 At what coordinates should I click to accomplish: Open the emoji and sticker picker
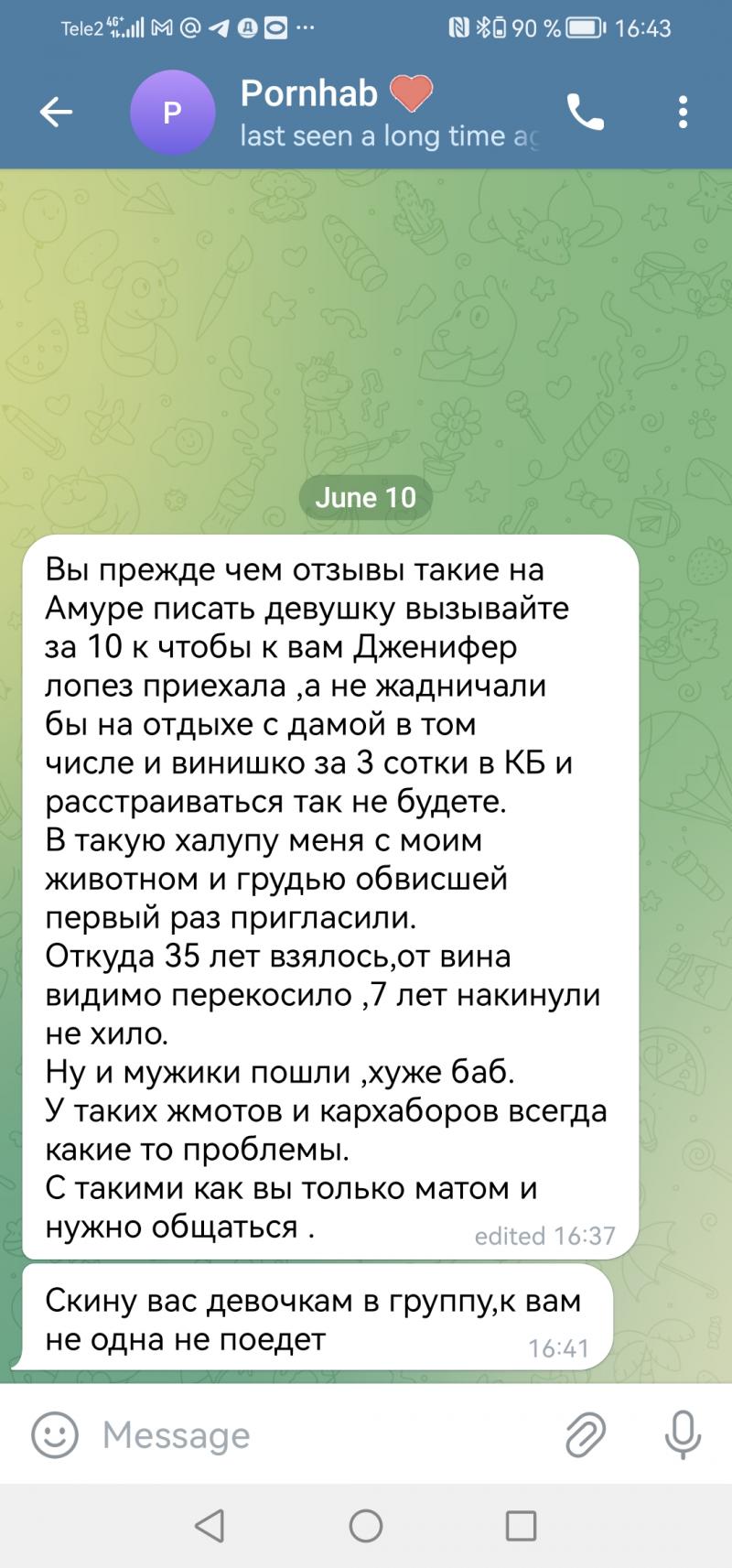(55, 1433)
